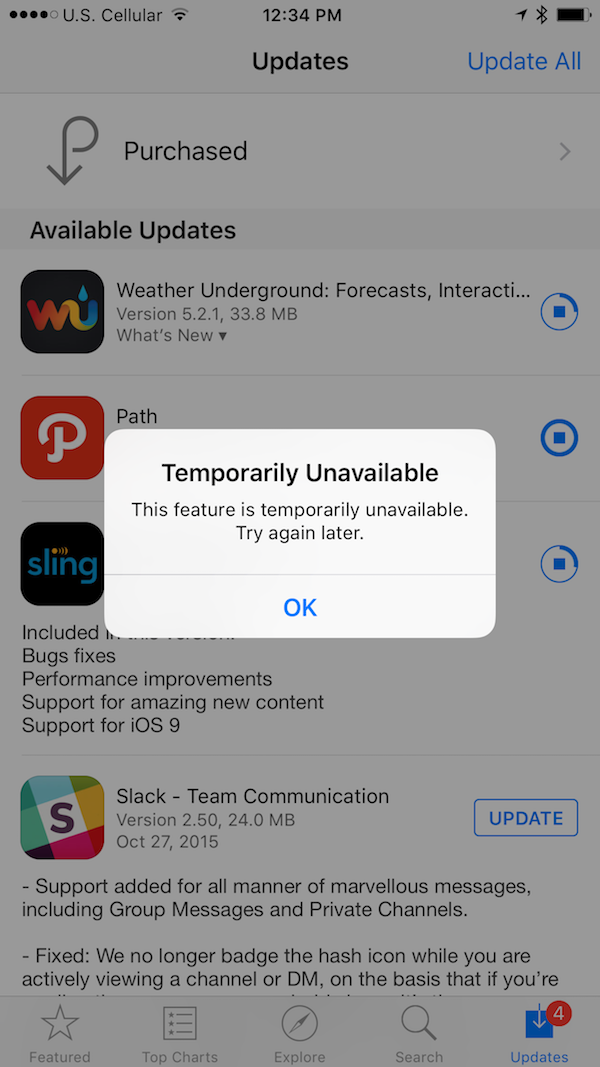This screenshot has height=1067, width=600.
Task: Stop the Weather Underground update download
Action: click(x=559, y=312)
